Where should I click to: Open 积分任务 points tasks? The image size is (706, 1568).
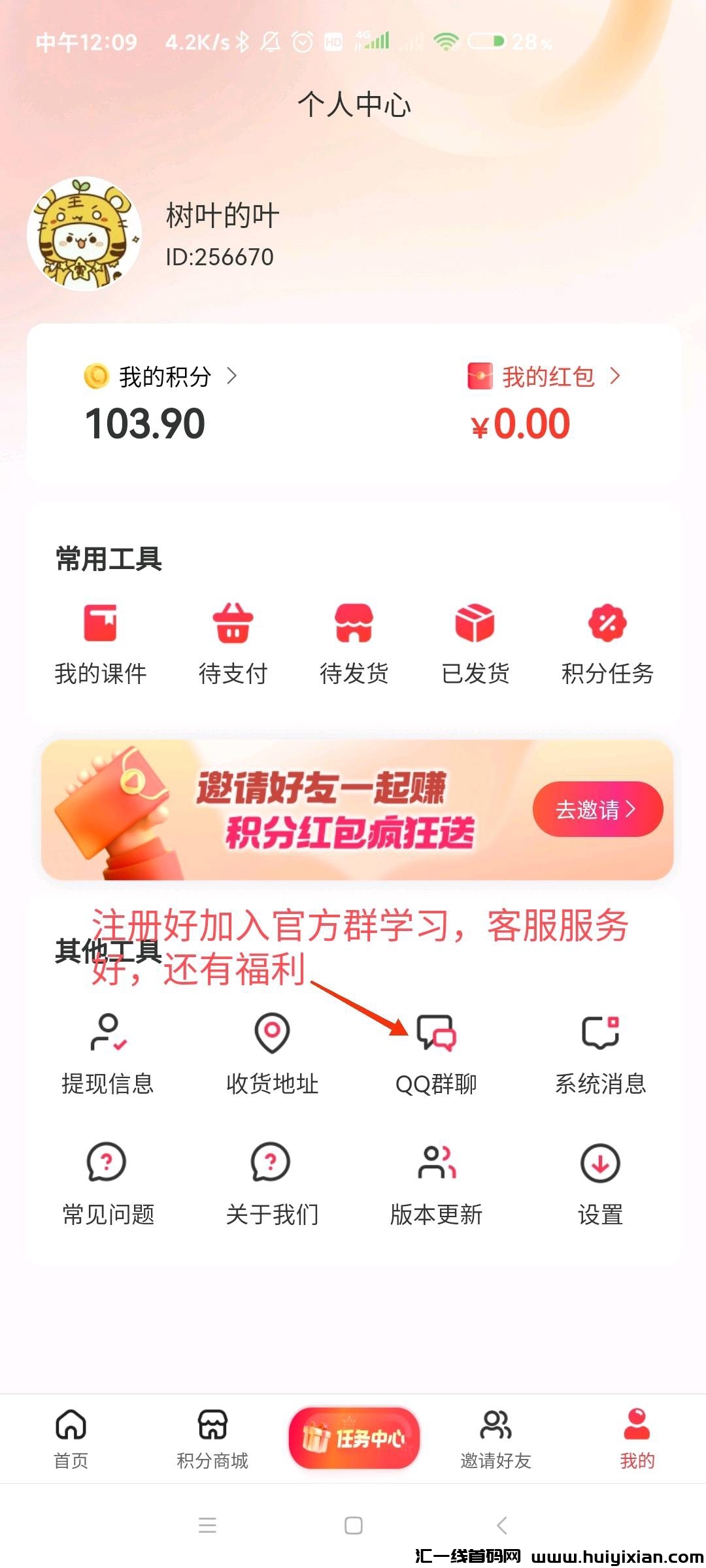point(607,643)
